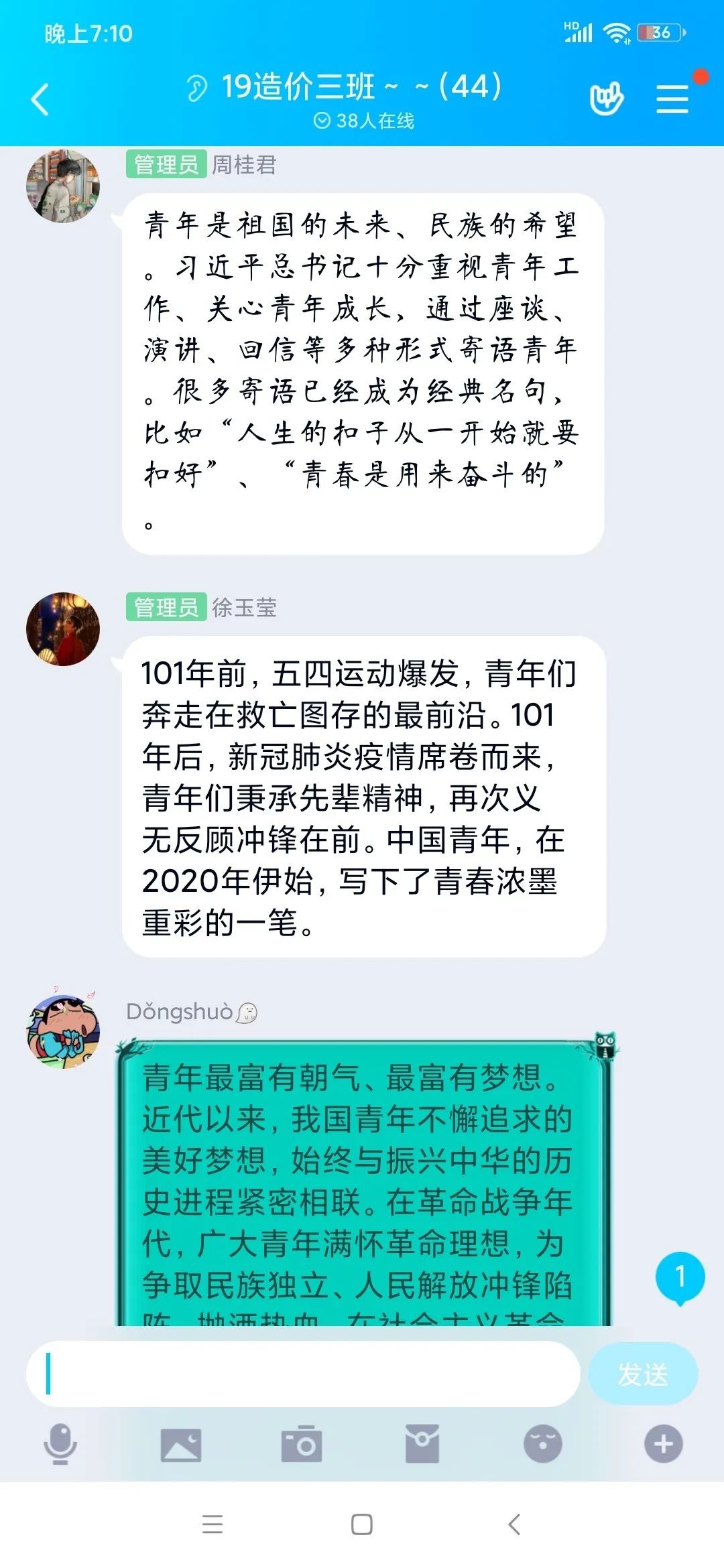Send the message with 发送
724x1568 pixels.
(643, 1374)
